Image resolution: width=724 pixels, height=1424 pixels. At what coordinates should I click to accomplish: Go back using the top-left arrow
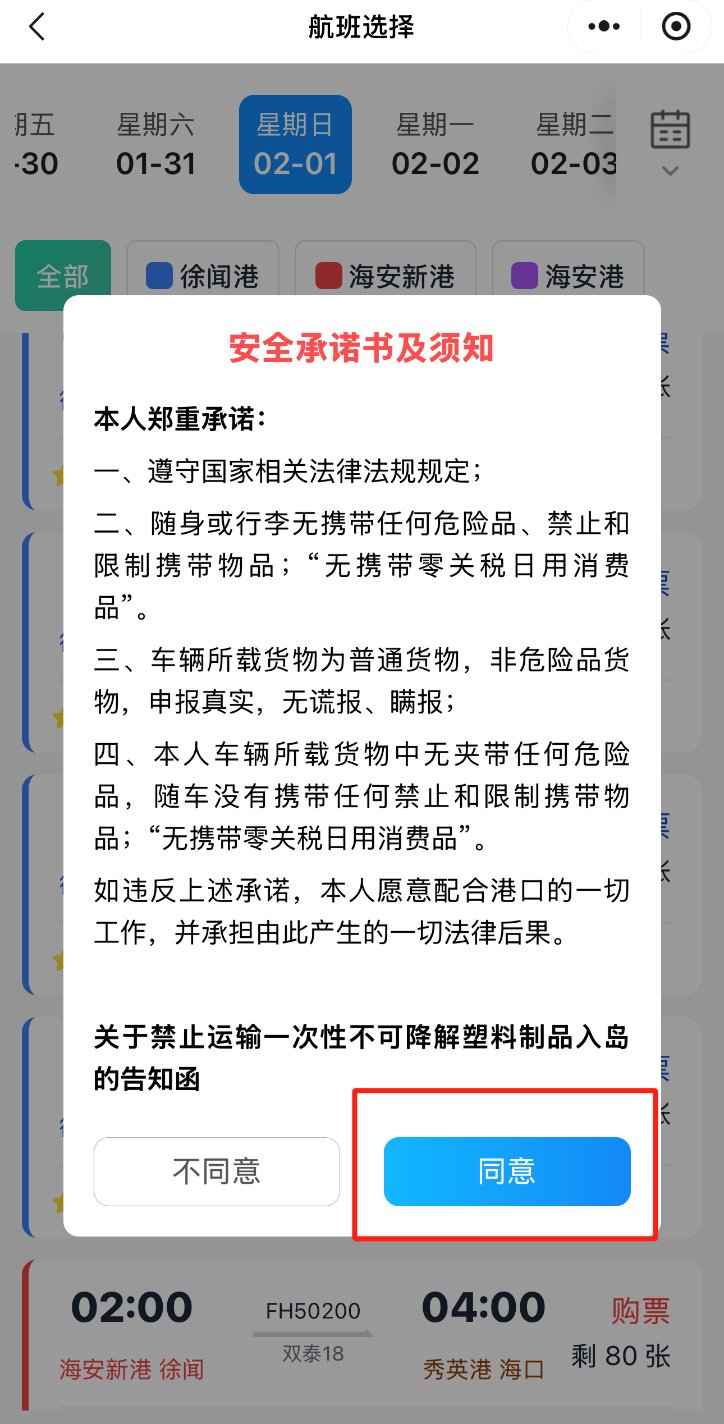click(x=37, y=27)
